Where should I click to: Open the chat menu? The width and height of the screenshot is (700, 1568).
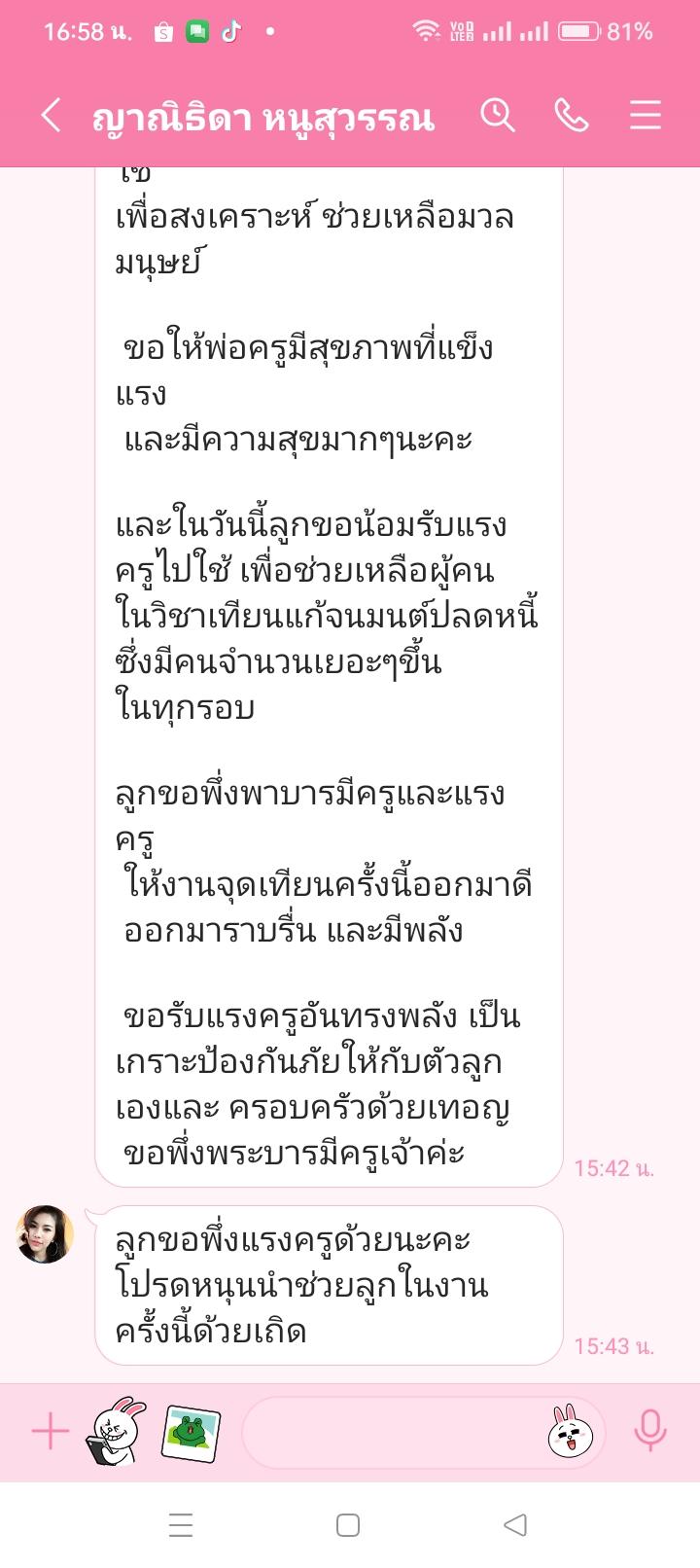point(646,116)
